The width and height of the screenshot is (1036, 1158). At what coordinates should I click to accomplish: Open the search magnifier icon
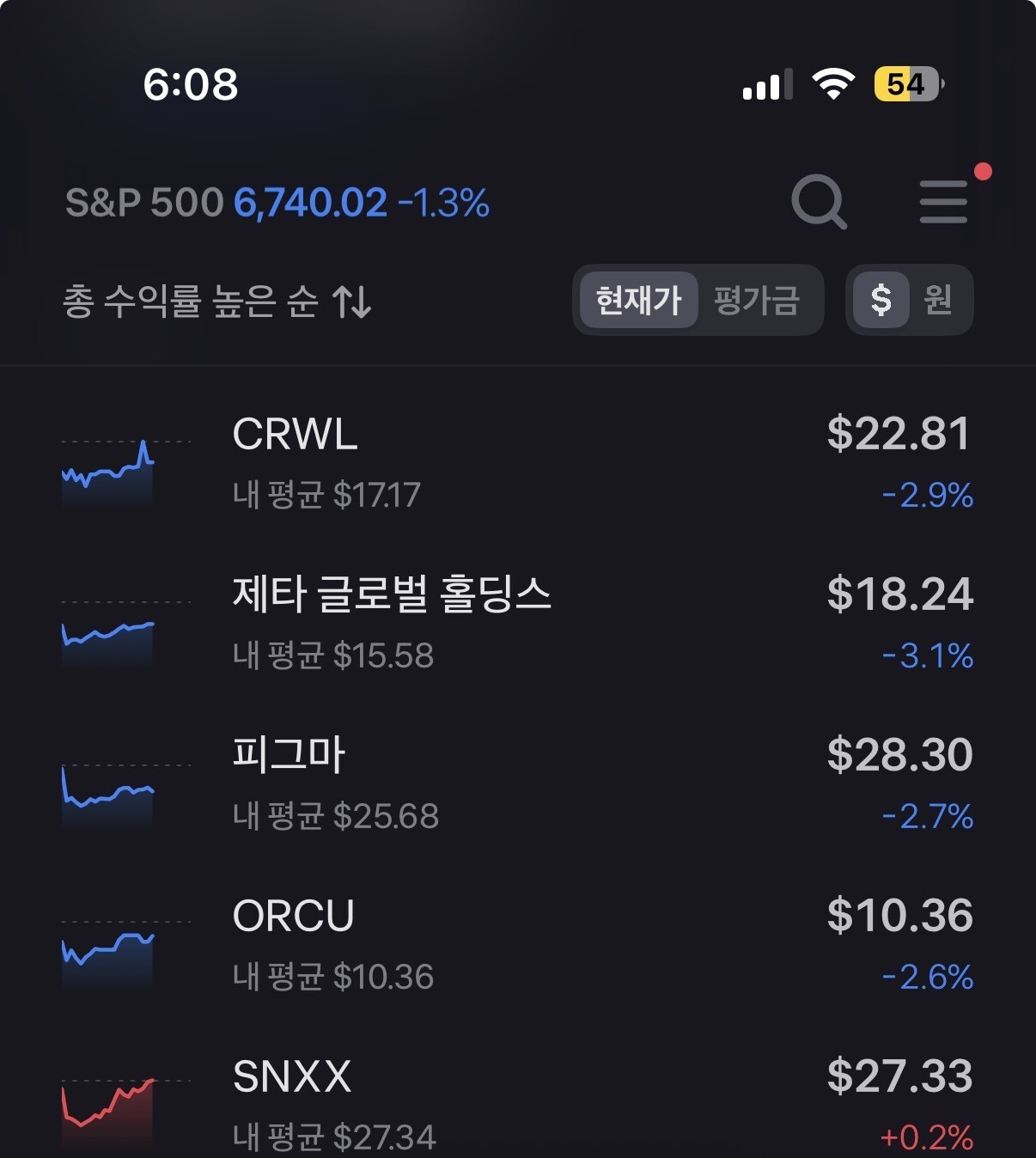tap(819, 203)
